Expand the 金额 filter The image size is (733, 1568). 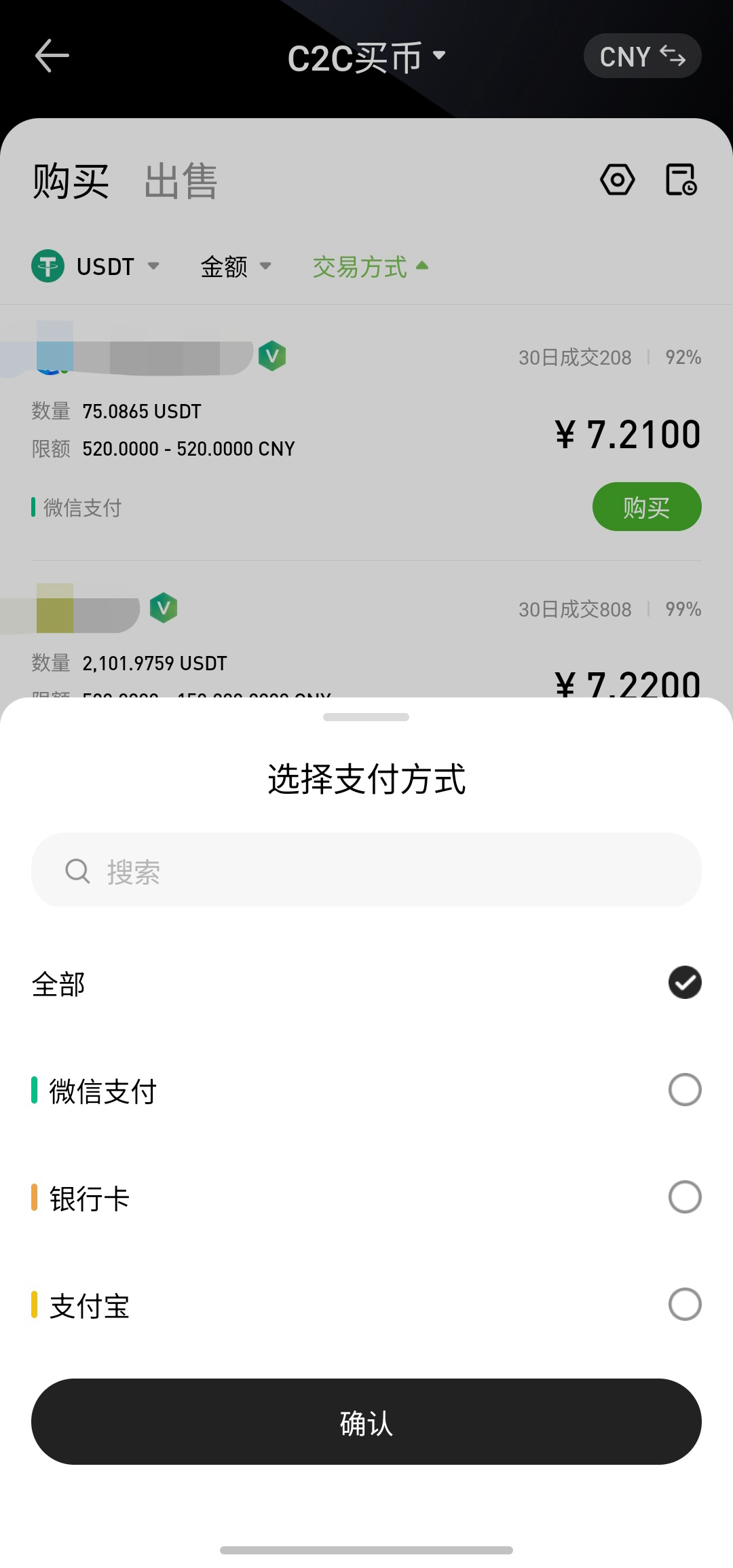(x=236, y=266)
